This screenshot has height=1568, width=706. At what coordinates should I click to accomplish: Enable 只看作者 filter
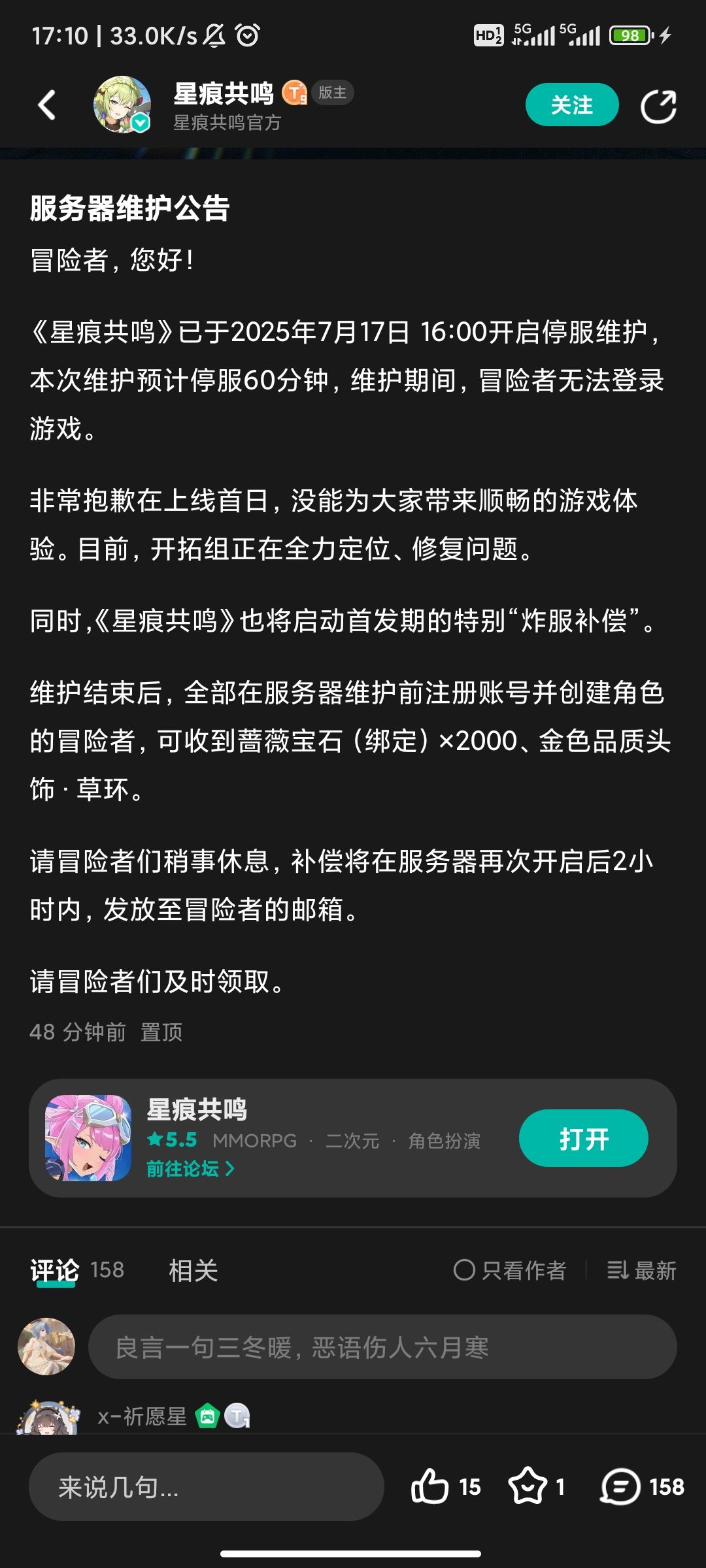[x=510, y=1270]
